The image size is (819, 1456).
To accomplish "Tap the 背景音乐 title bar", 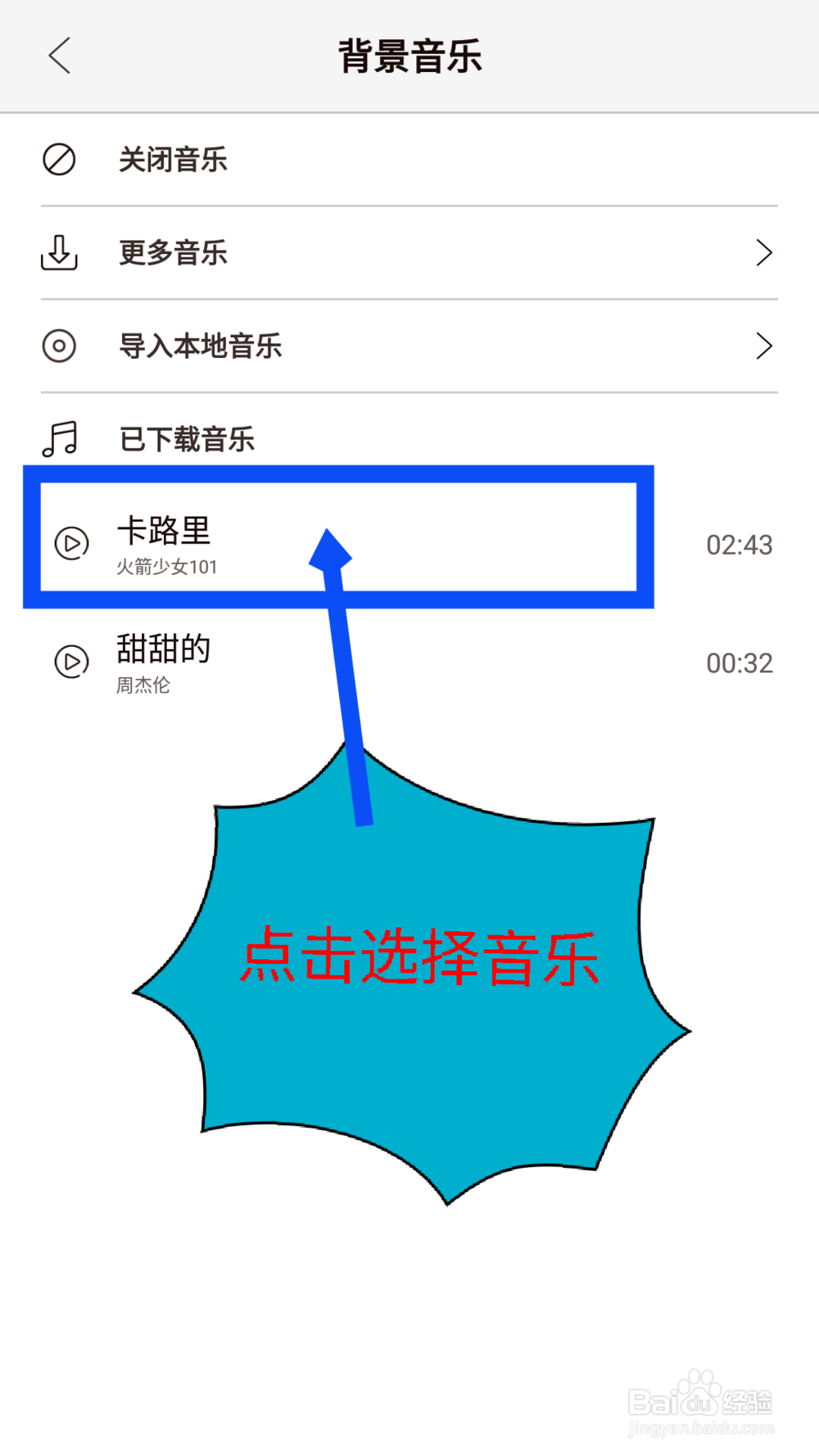I will [x=409, y=56].
